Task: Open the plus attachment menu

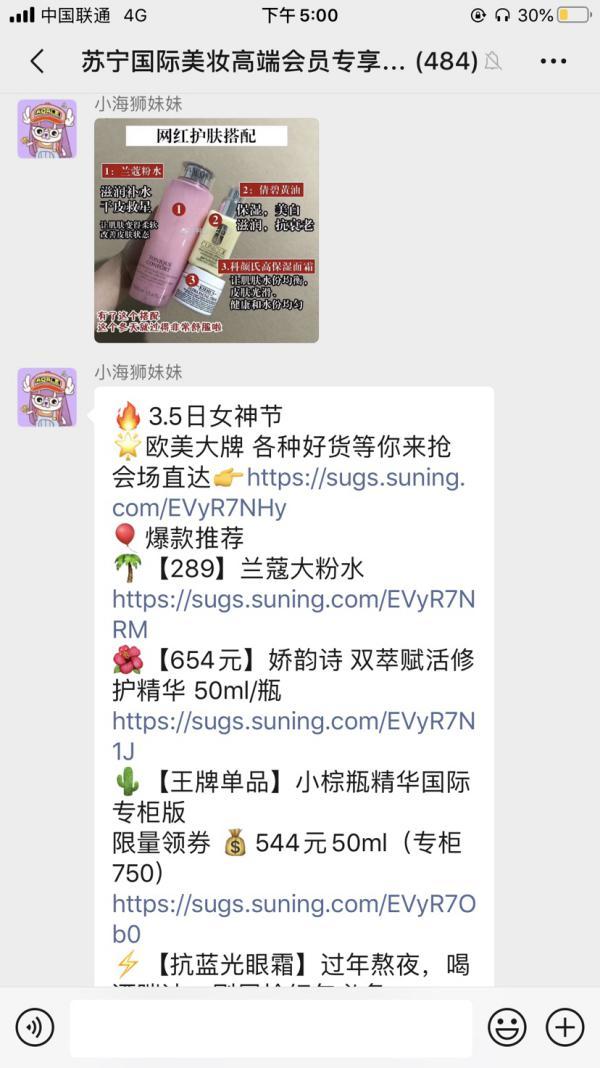Action: coord(565,1027)
